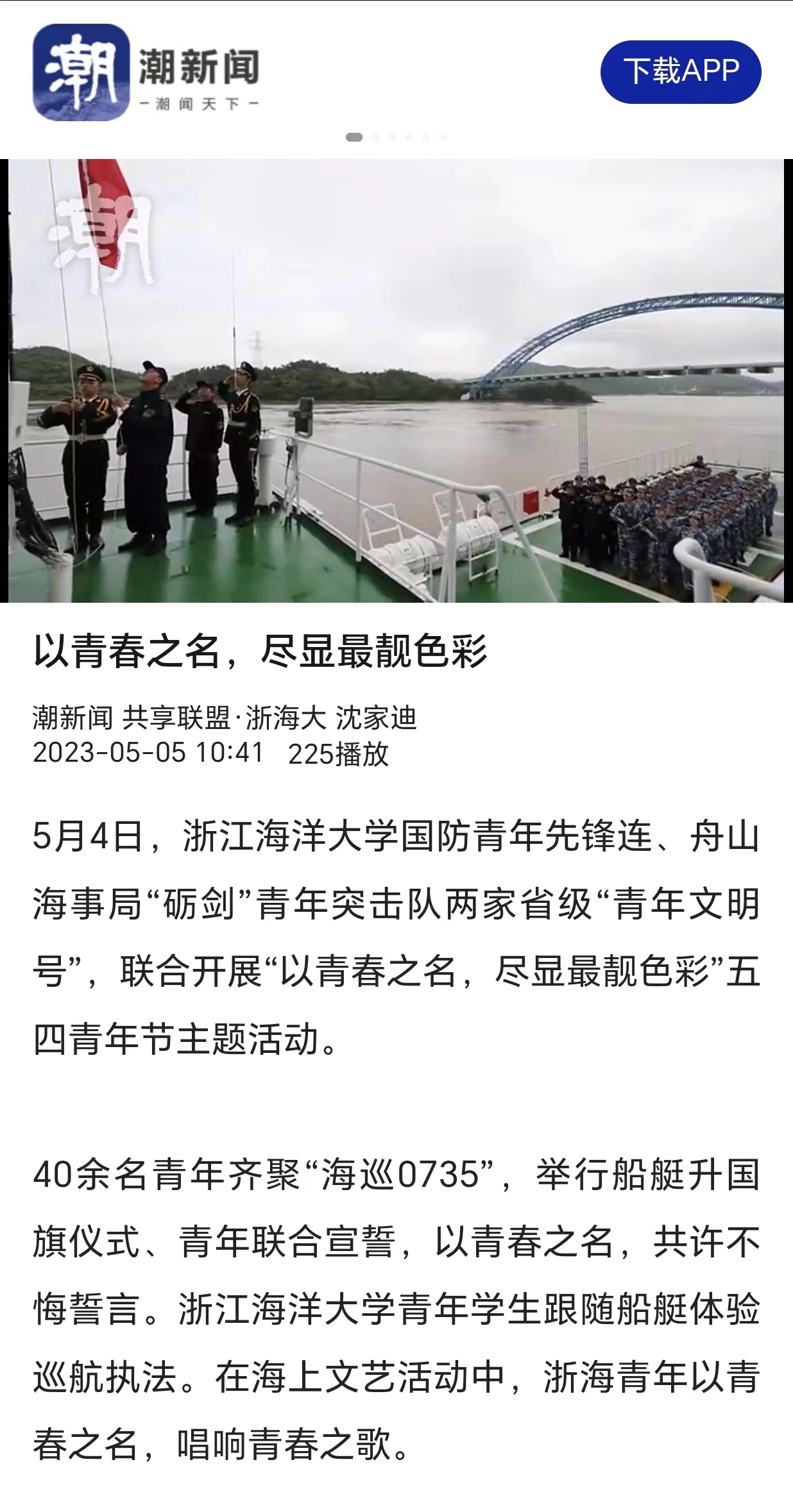Open the 潮新闻 banner
Viewport: 793px width, 1512px height.
148,72
